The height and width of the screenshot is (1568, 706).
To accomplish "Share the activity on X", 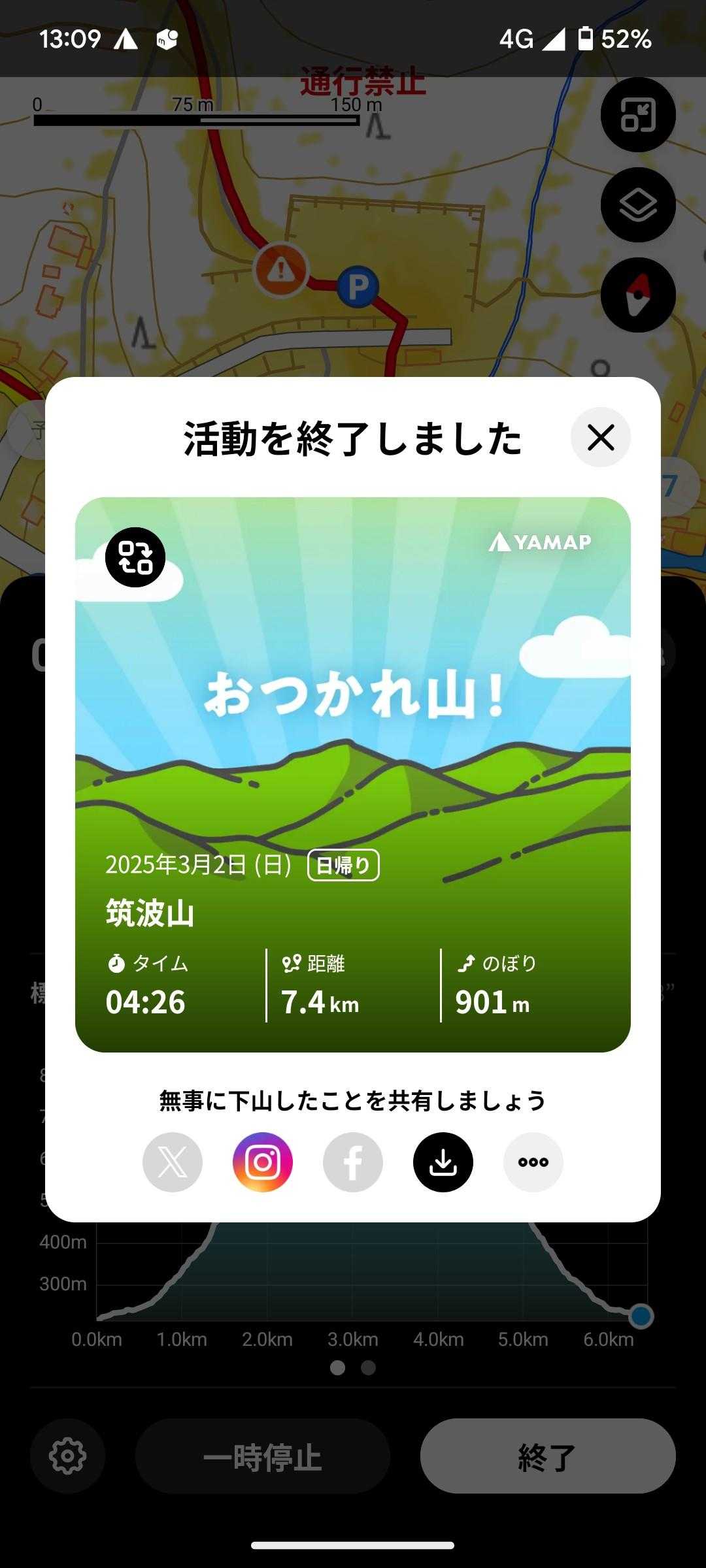I will [173, 1162].
